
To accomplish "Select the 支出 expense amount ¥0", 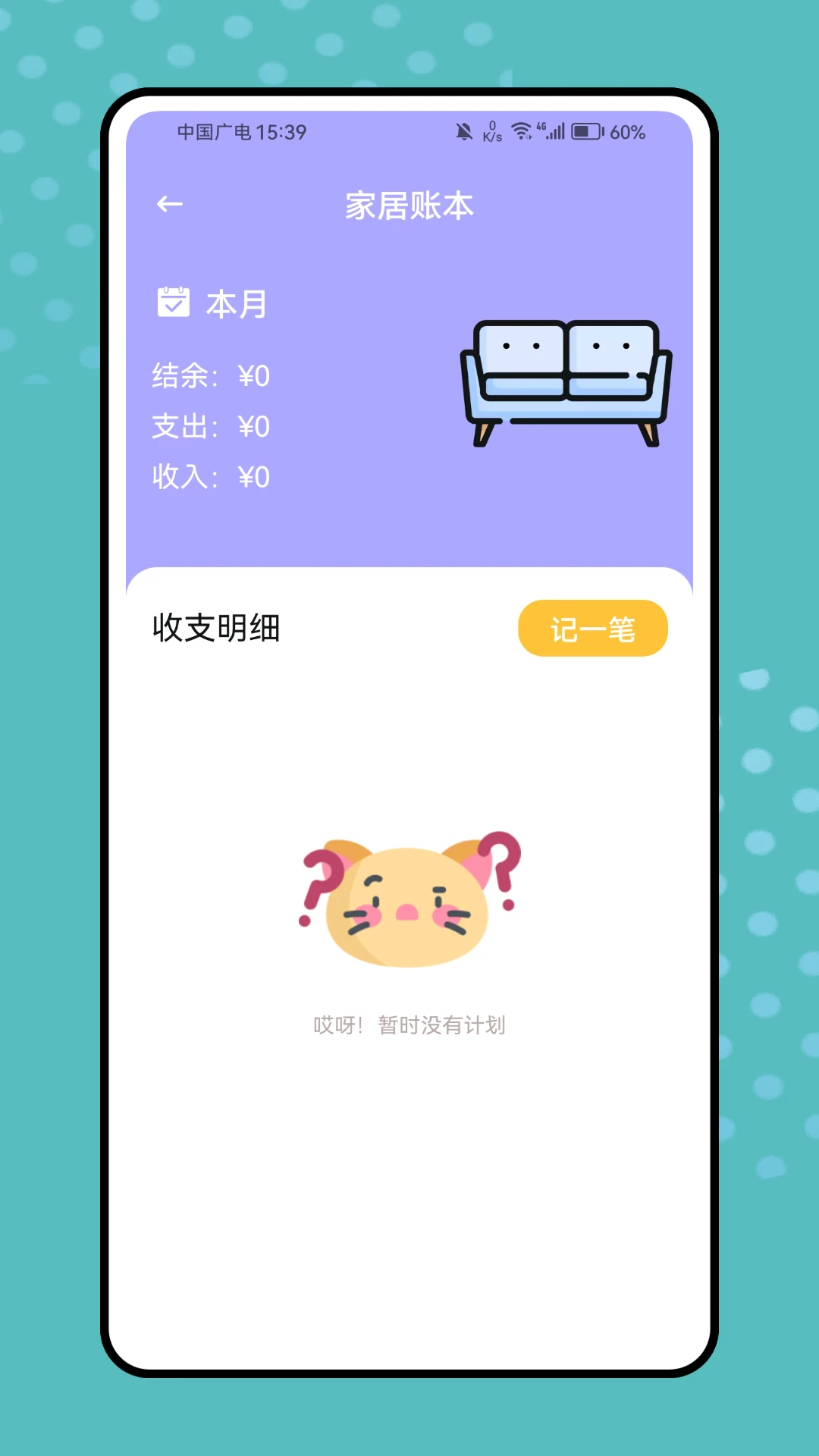I will click(x=254, y=427).
